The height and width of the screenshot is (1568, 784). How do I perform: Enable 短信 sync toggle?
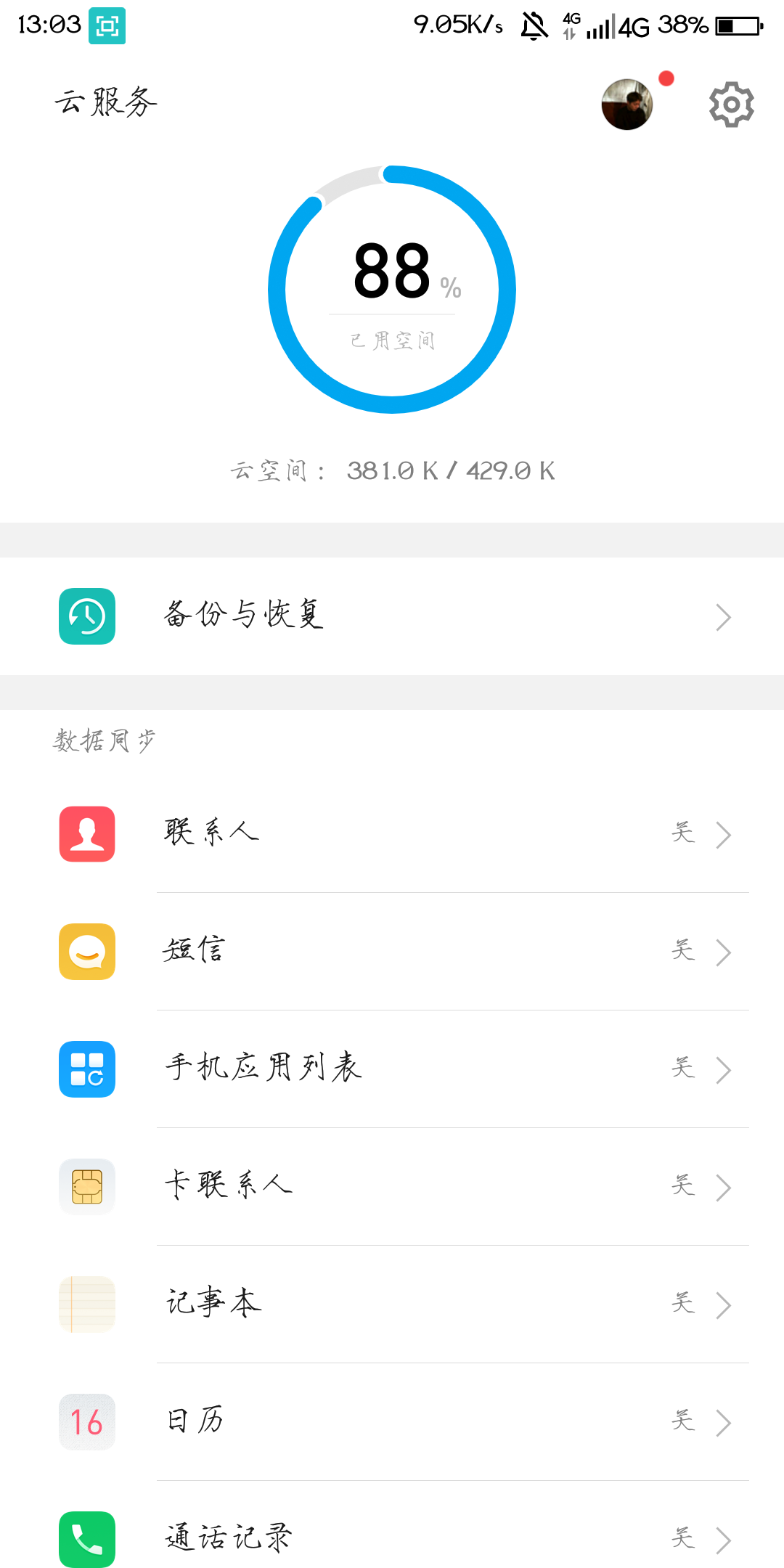[682, 952]
